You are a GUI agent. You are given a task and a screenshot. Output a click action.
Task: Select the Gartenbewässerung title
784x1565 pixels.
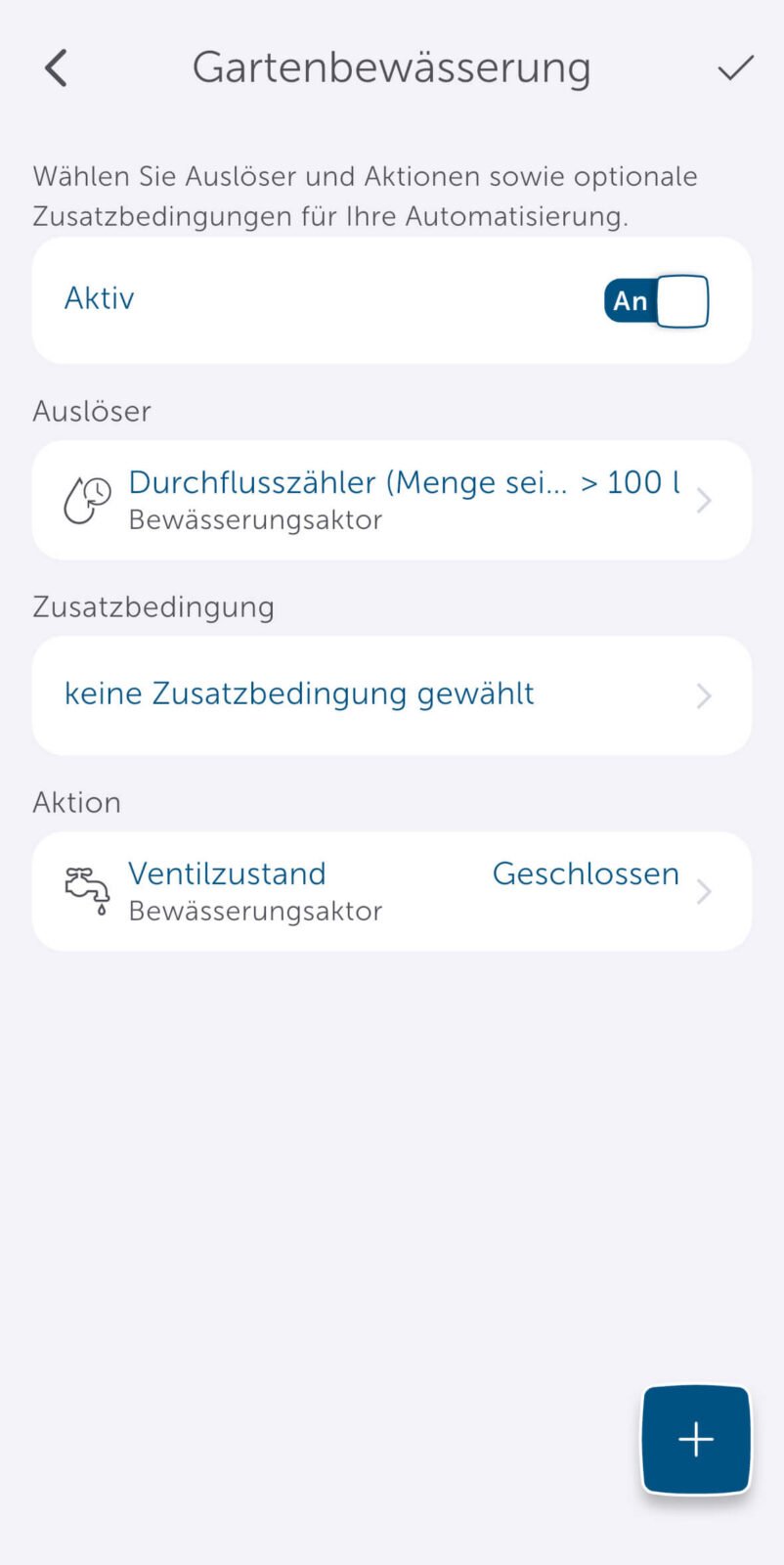point(391,67)
